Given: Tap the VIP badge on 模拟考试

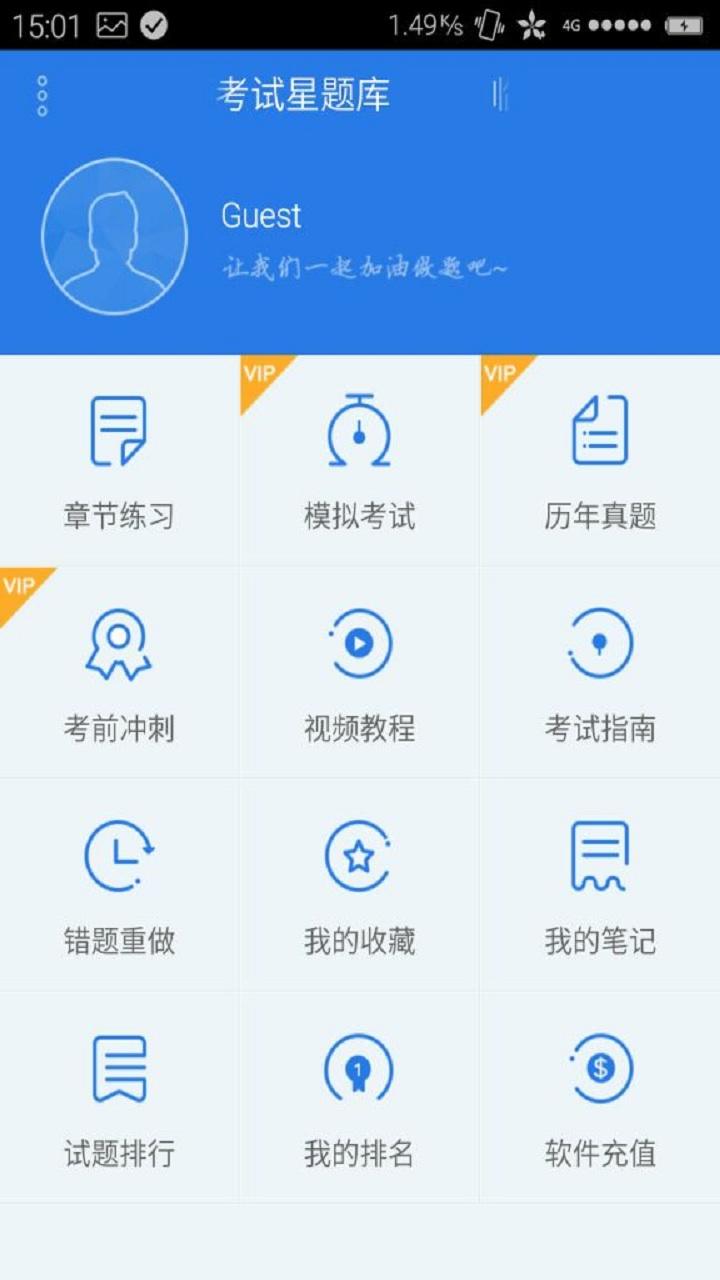Looking at the screenshot, I should pyautogui.click(x=259, y=375).
